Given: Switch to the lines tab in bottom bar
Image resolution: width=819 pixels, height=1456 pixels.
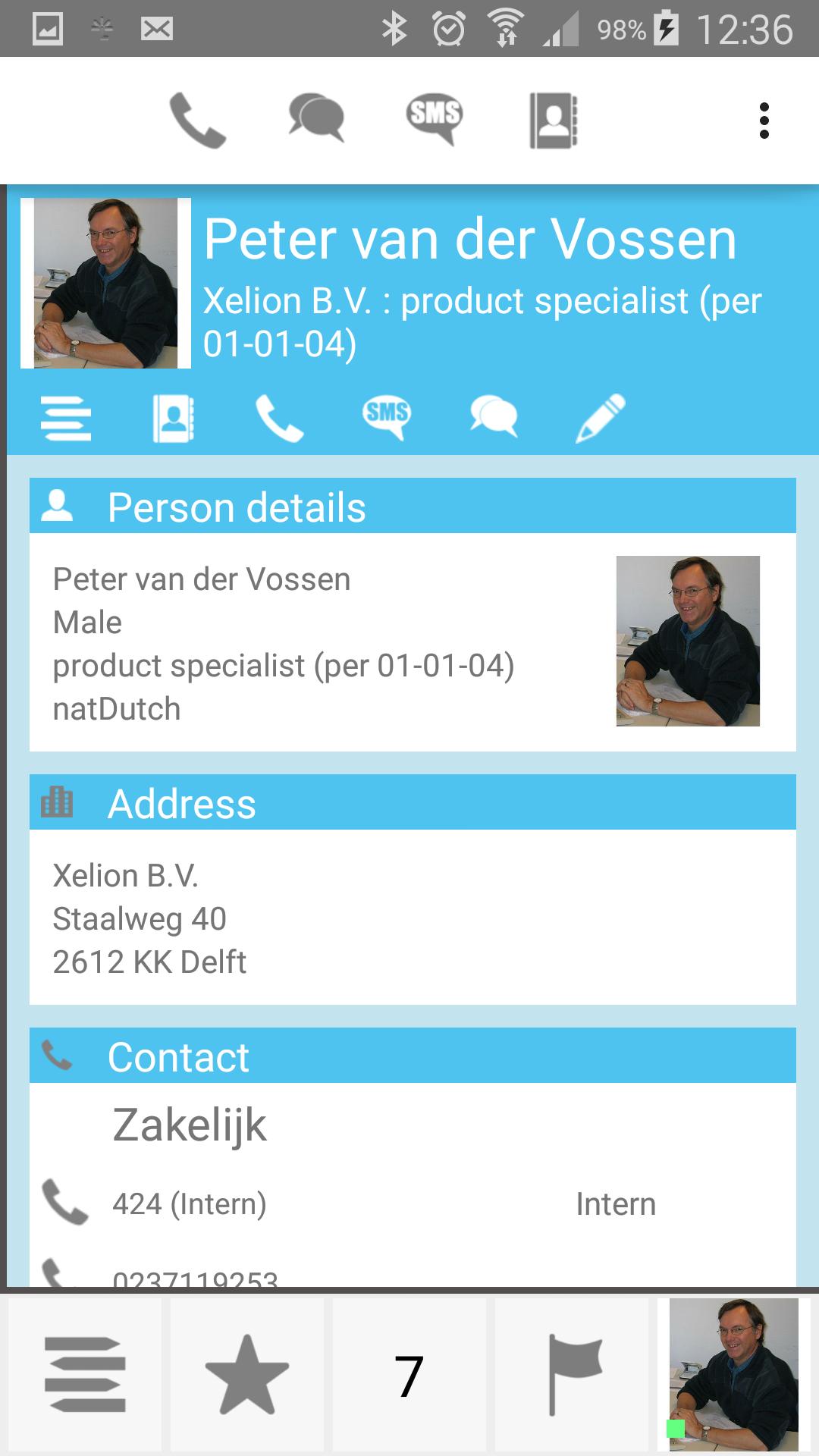Looking at the screenshot, I should 85,1374.
